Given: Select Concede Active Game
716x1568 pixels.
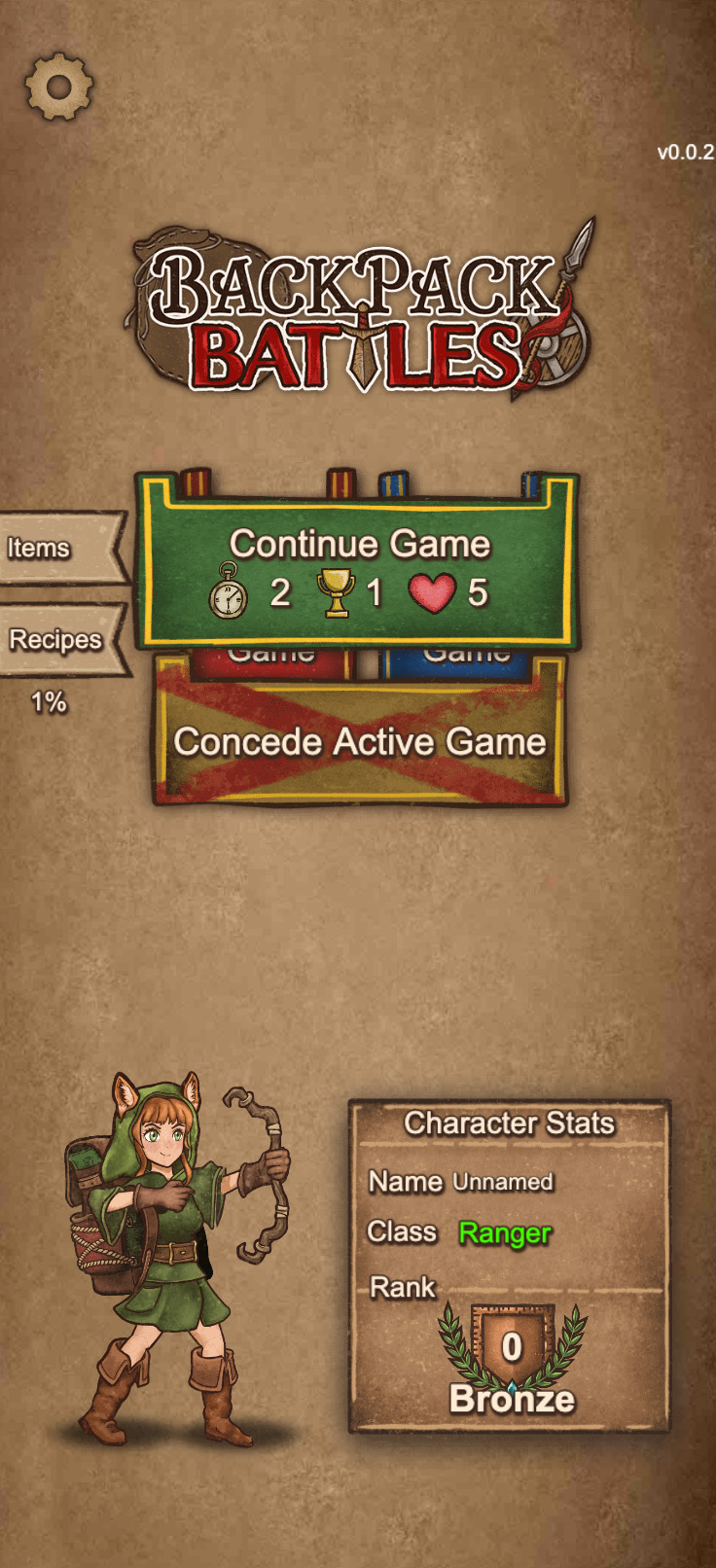Looking at the screenshot, I should (x=359, y=743).
